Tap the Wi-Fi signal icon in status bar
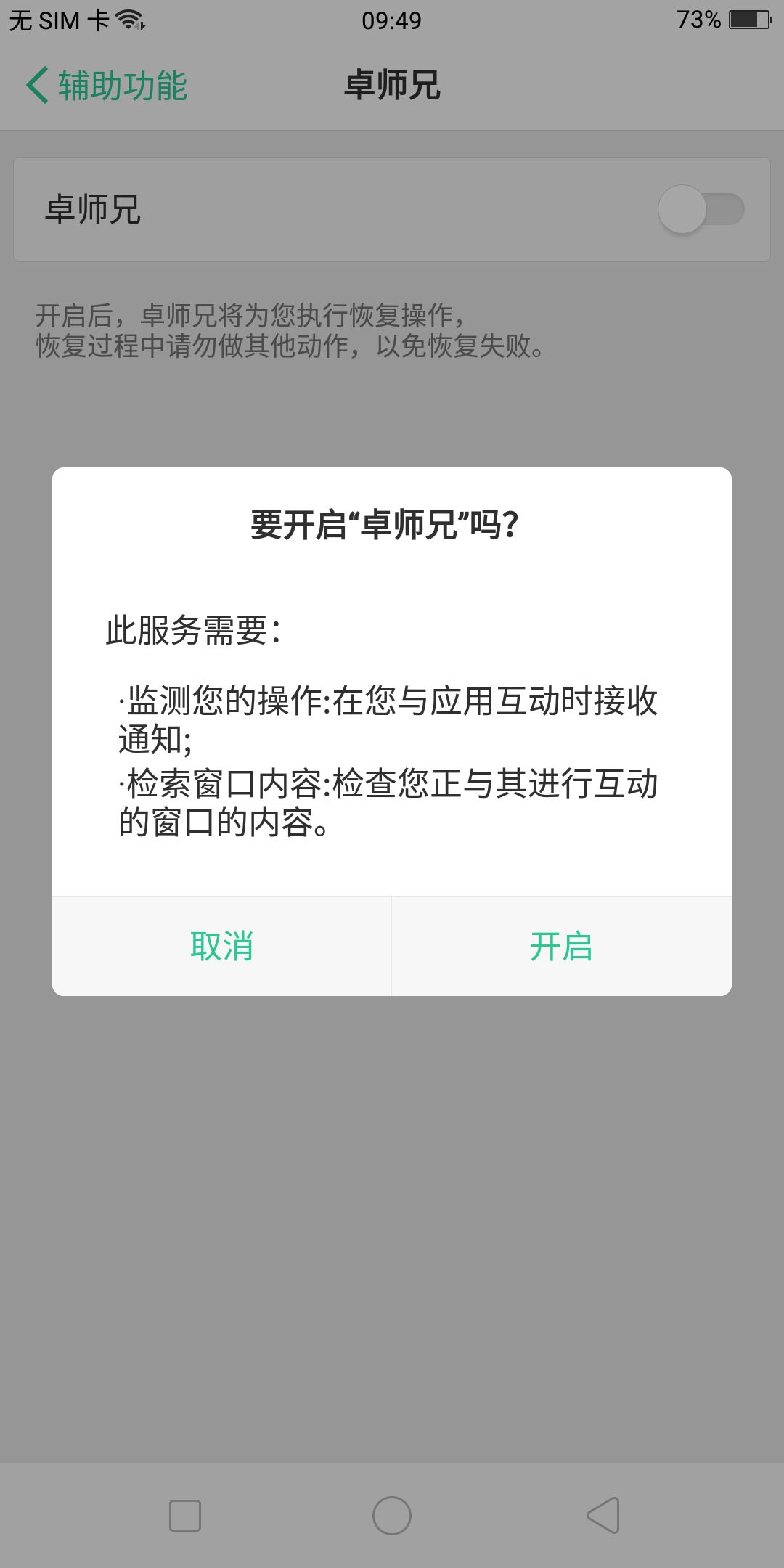This screenshot has height=1568, width=784. [x=127, y=20]
